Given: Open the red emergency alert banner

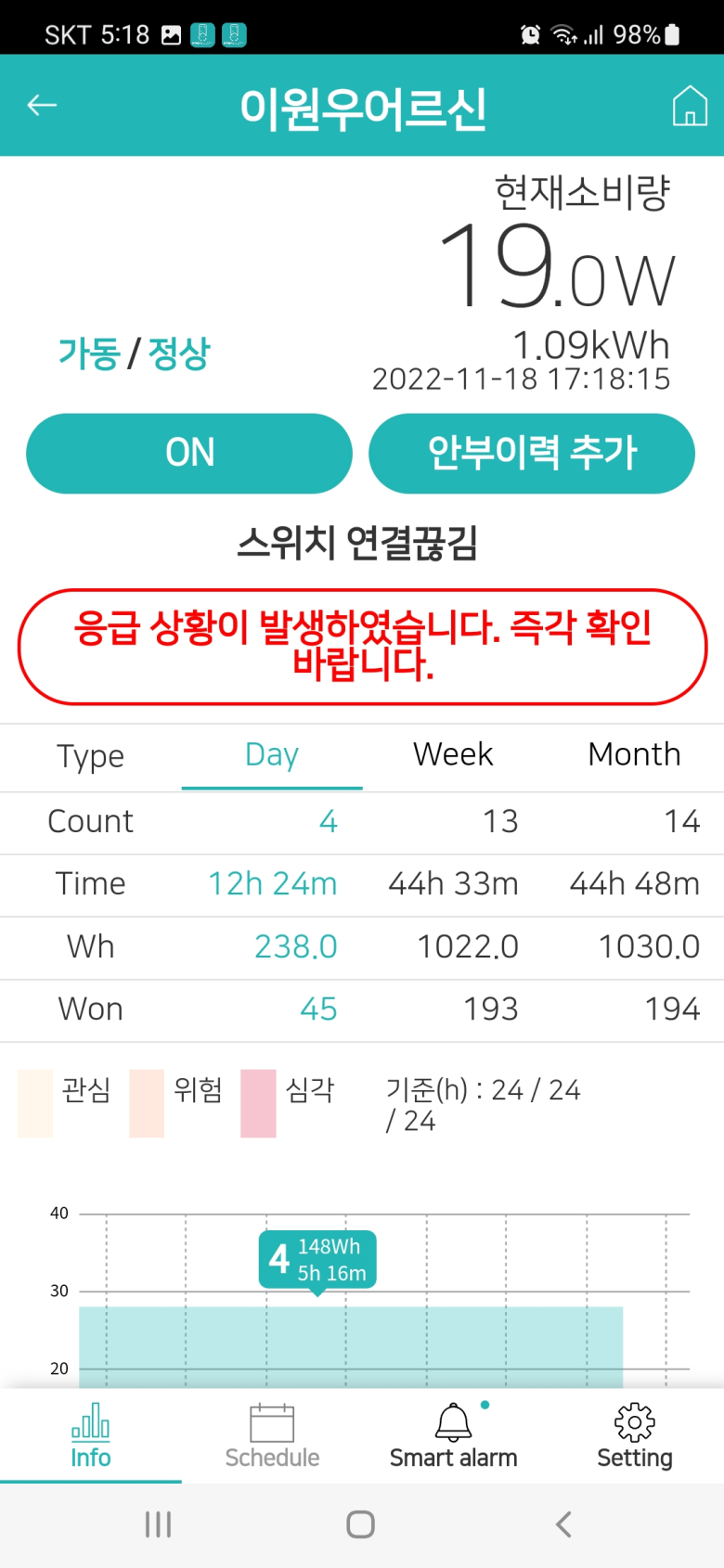Looking at the screenshot, I should [x=362, y=647].
